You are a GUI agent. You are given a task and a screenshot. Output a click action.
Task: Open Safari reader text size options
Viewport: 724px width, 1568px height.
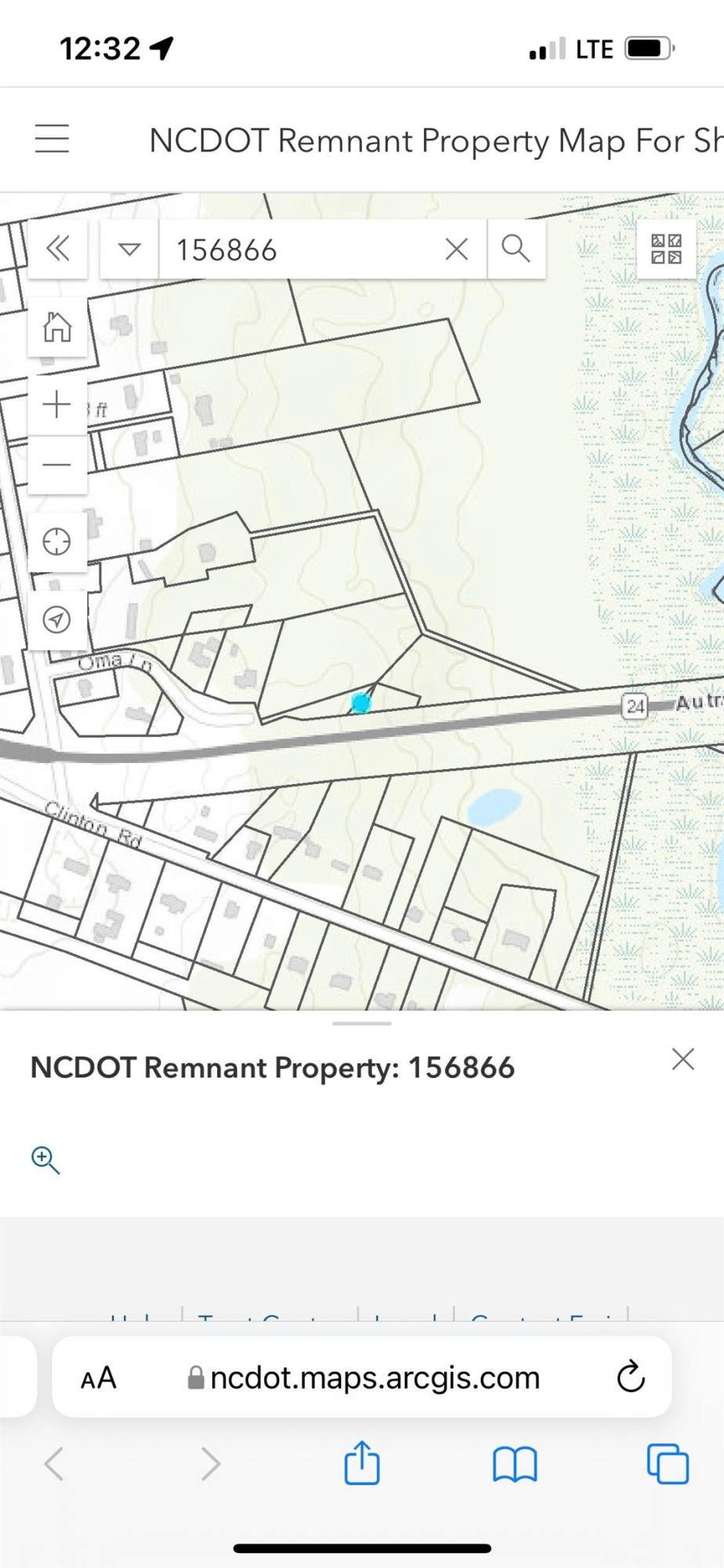[99, 1378]
